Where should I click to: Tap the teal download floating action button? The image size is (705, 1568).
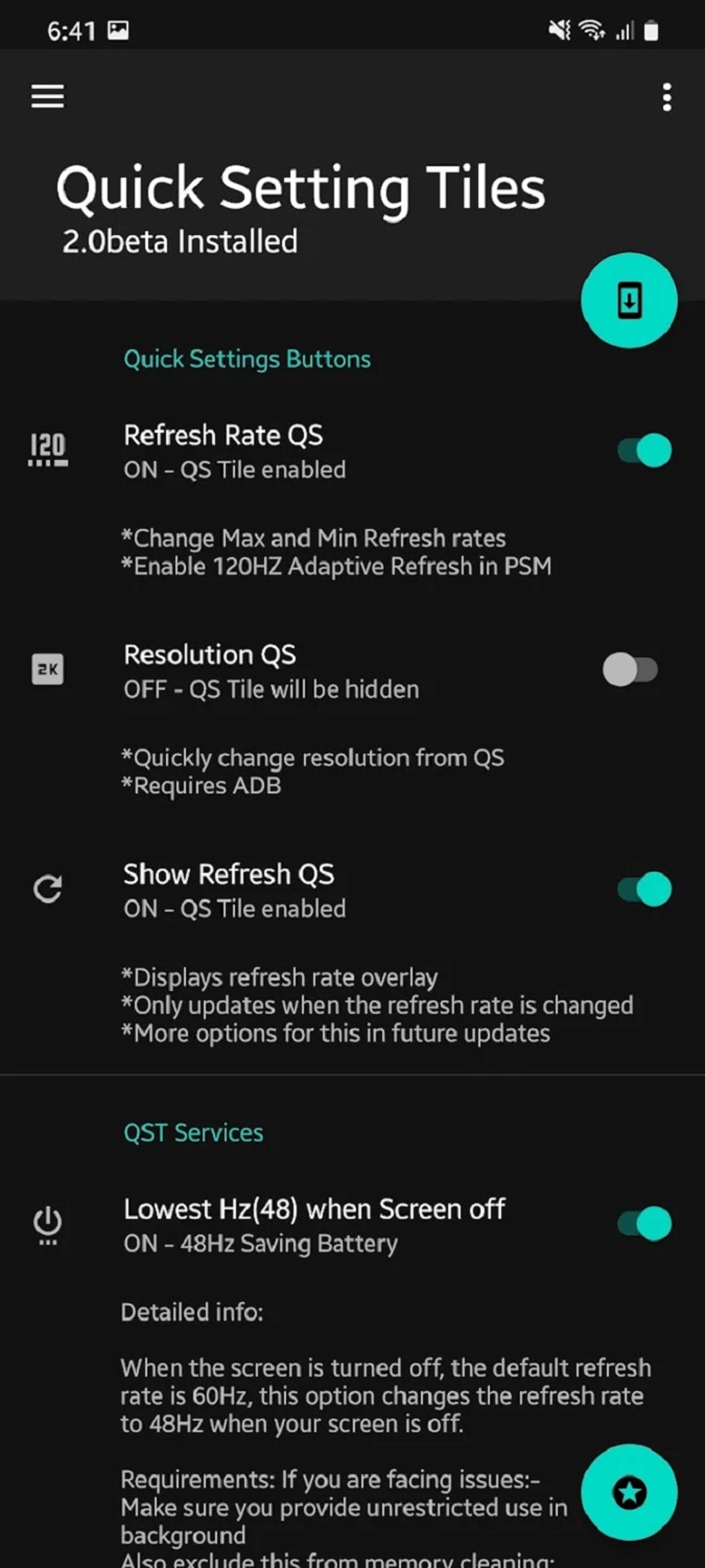628,301
